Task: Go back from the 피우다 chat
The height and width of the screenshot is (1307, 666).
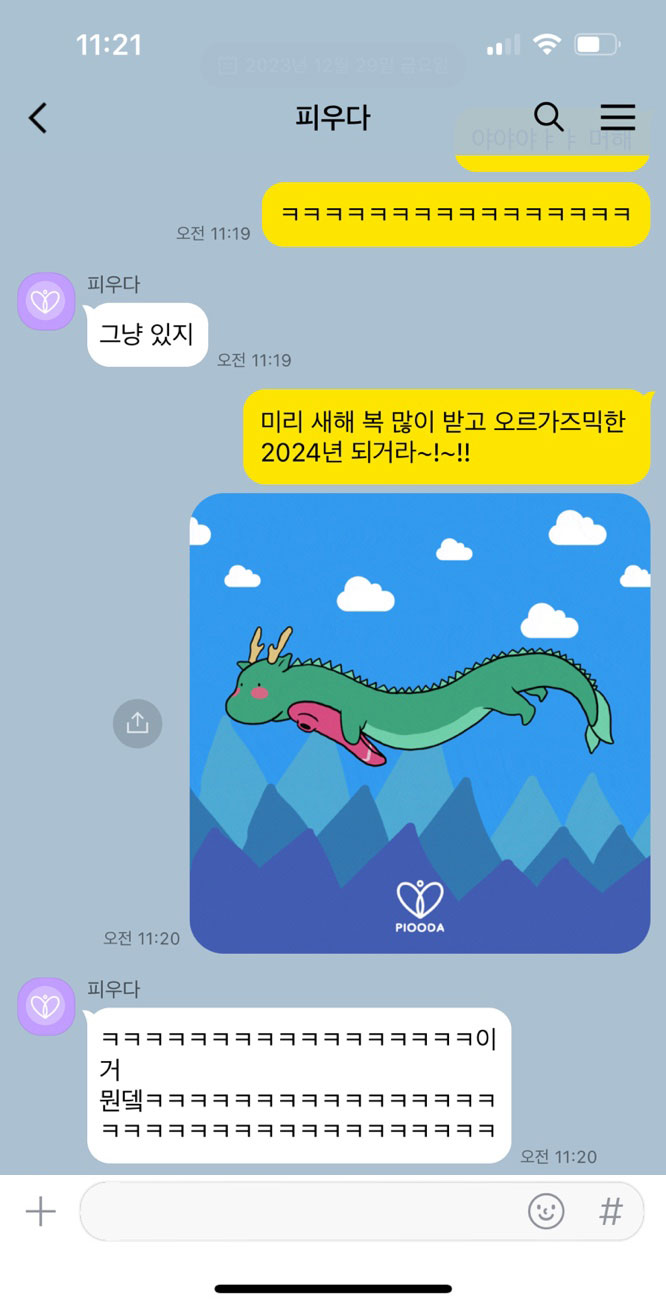Action: pos(38,118)
